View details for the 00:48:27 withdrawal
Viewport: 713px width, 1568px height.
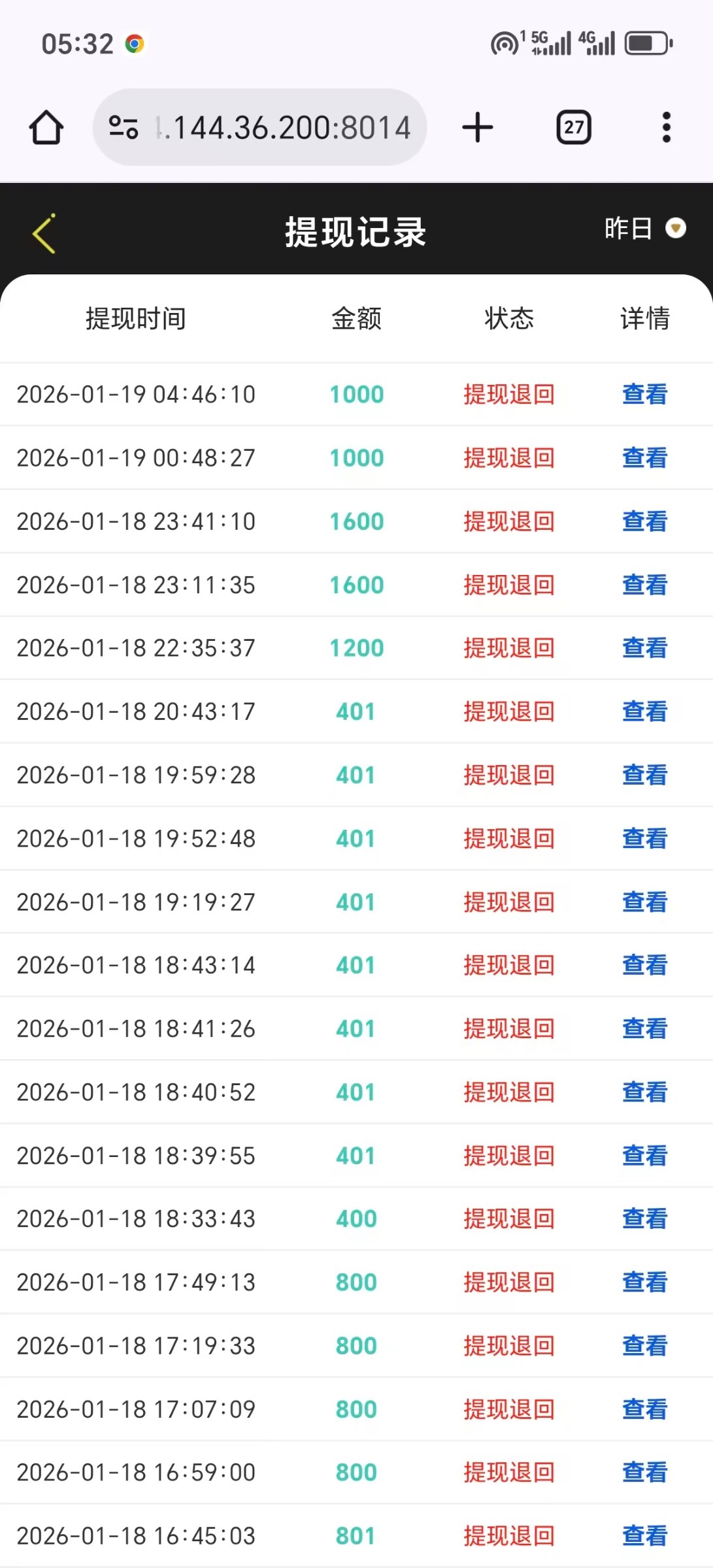pos(644,457)
